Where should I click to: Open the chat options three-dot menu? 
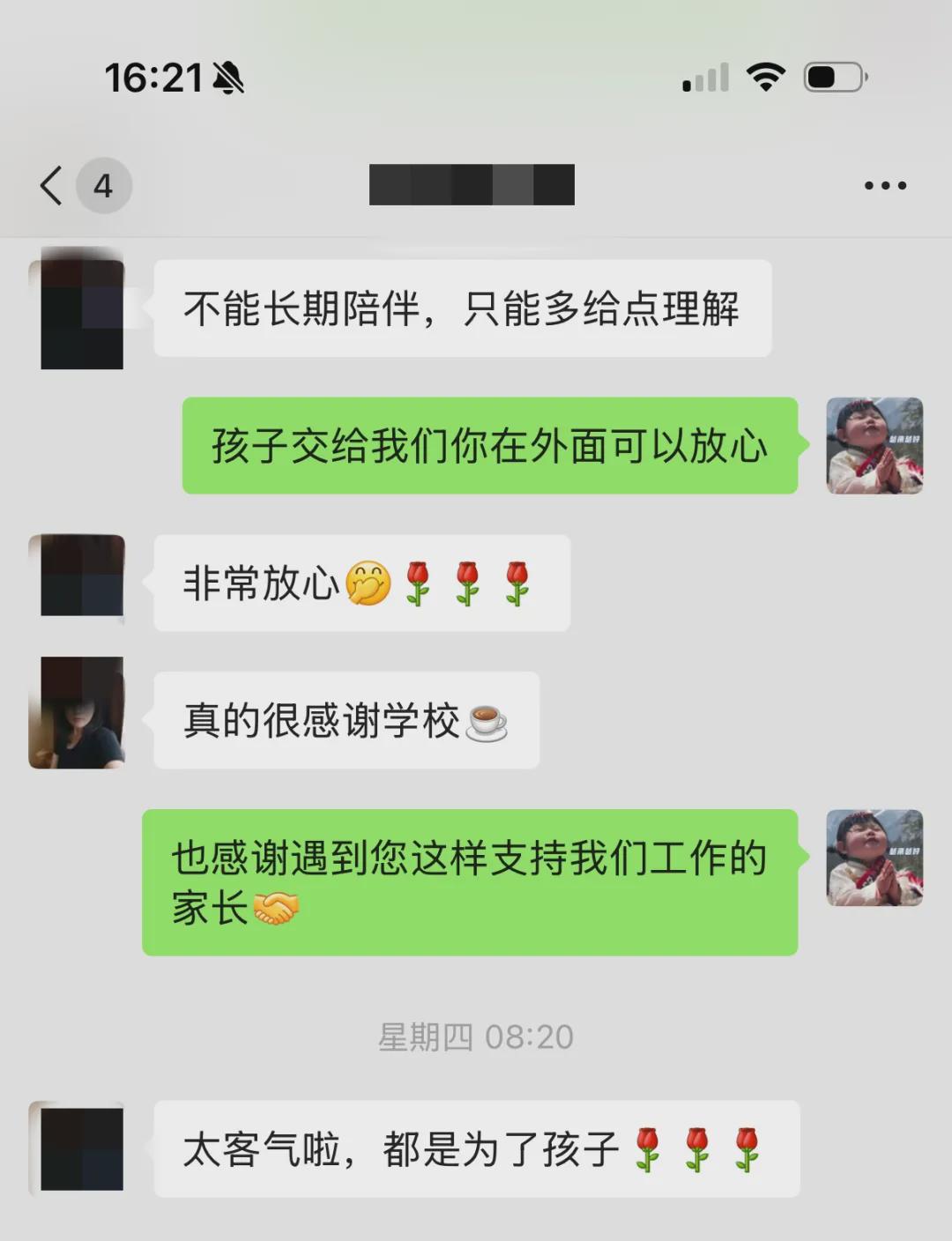[x=885, y=185]
